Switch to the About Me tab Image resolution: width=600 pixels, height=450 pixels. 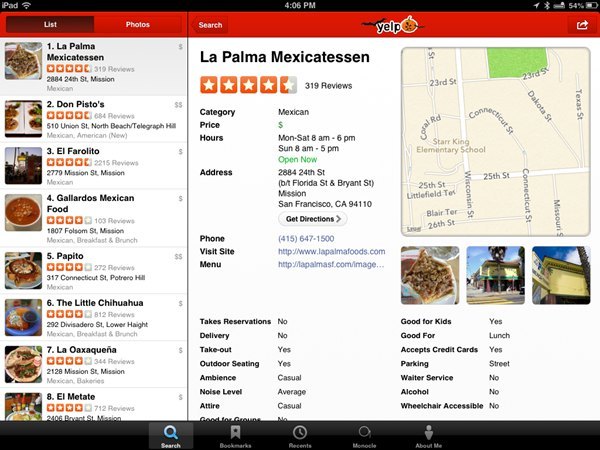coord(428,436)
